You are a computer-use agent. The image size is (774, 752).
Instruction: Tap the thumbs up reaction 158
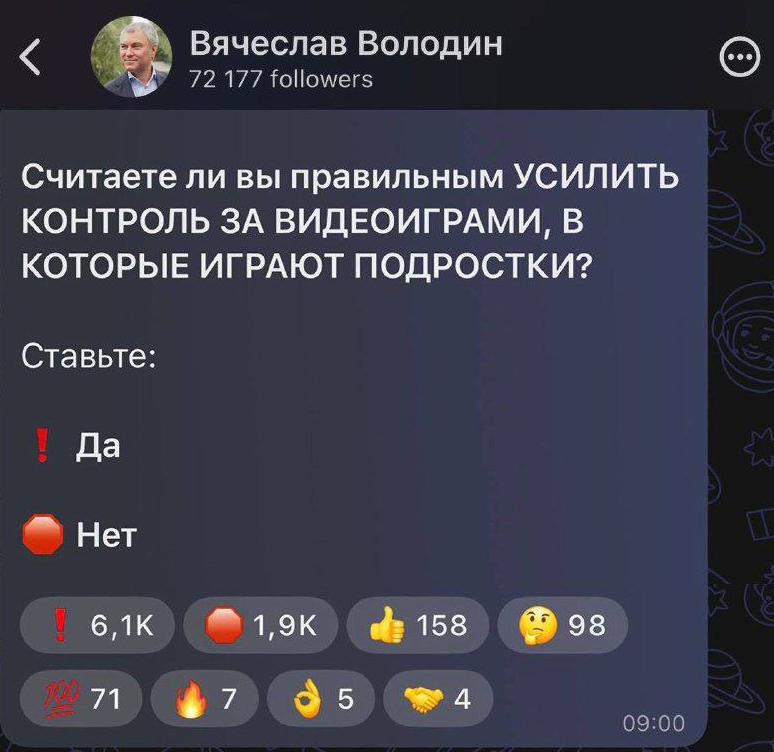[x=417, y=626]
